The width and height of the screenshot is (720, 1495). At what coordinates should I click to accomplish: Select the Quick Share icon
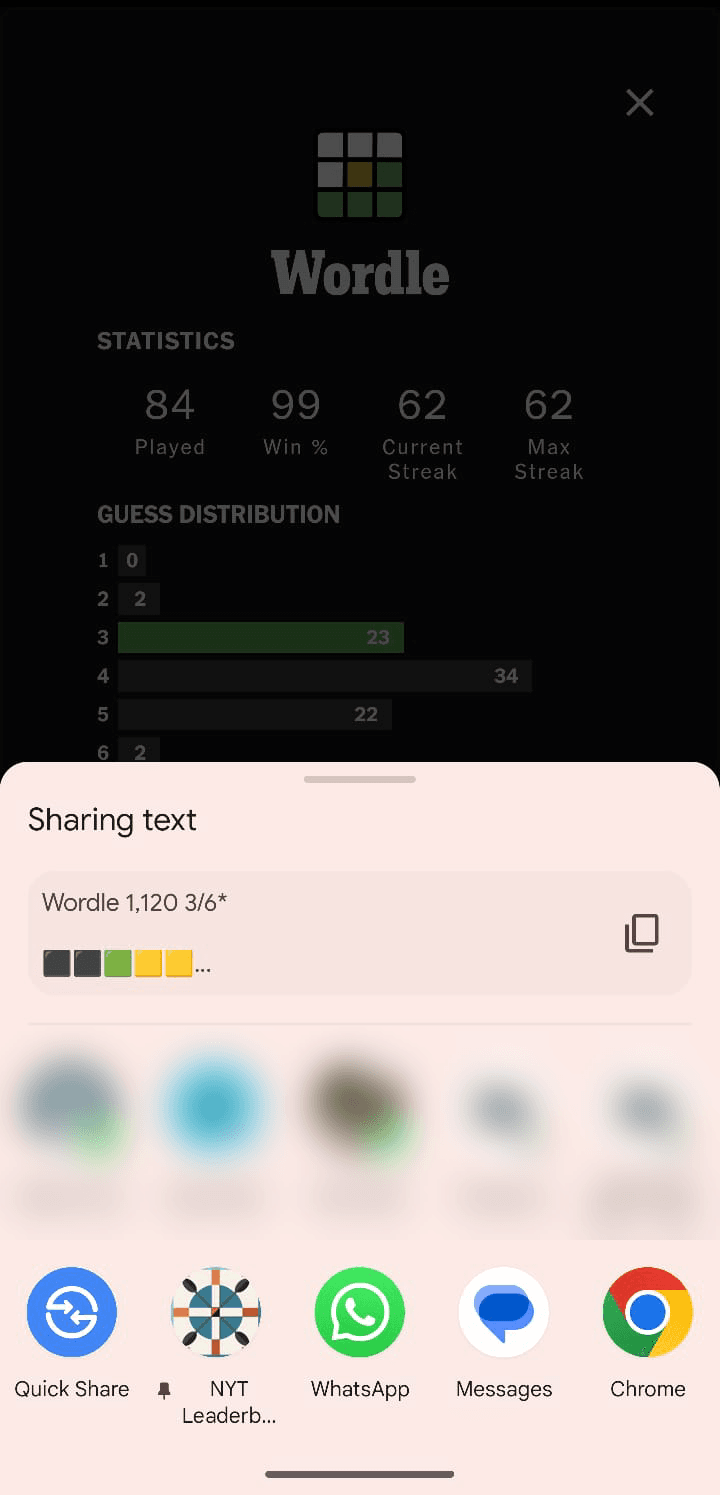[x=71, y=1311]
